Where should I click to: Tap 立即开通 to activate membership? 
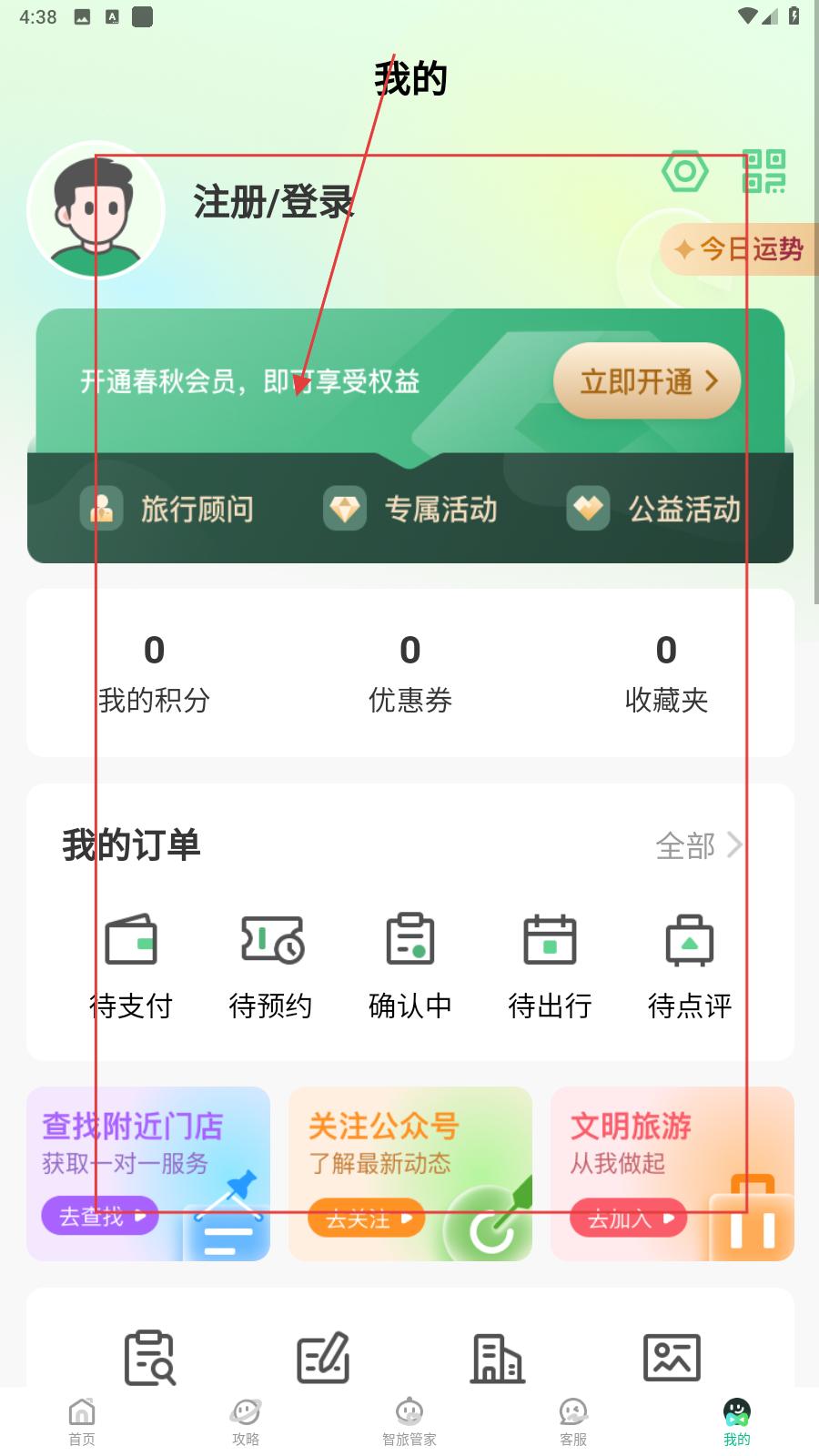[x=647, y=381]
